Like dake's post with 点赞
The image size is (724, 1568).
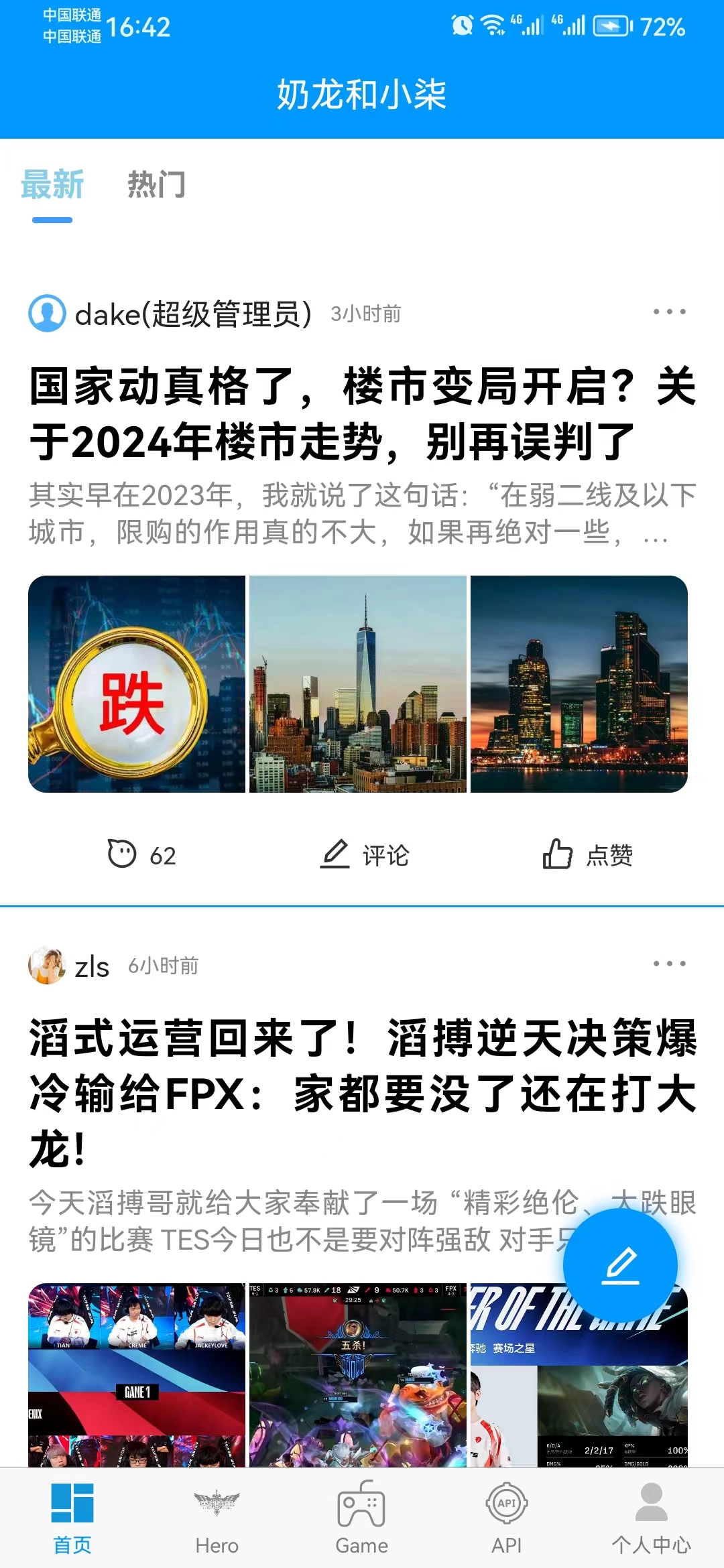point(588,855)
